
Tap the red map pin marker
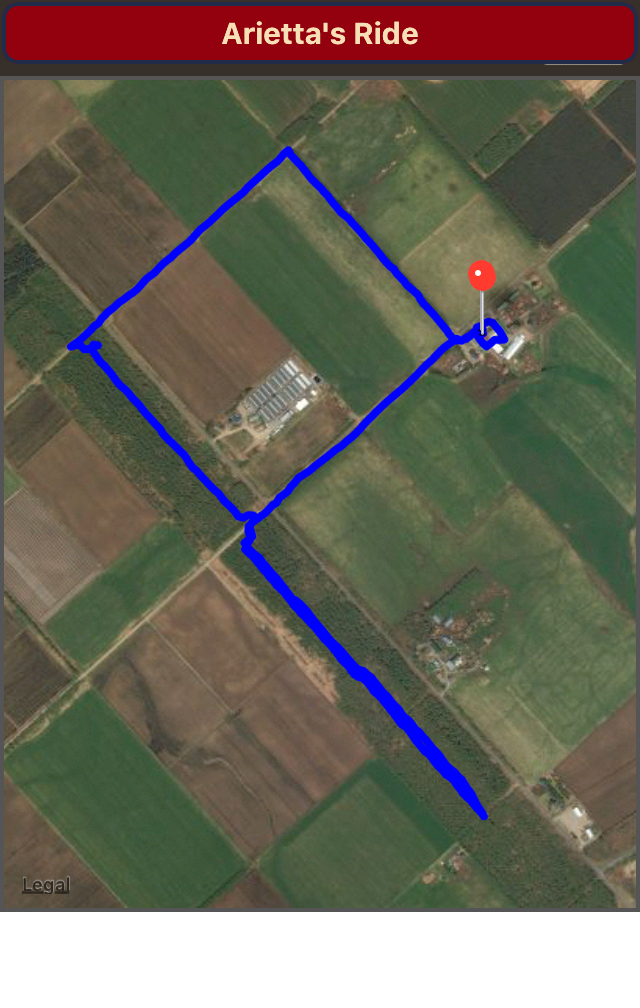coord(482,276)
